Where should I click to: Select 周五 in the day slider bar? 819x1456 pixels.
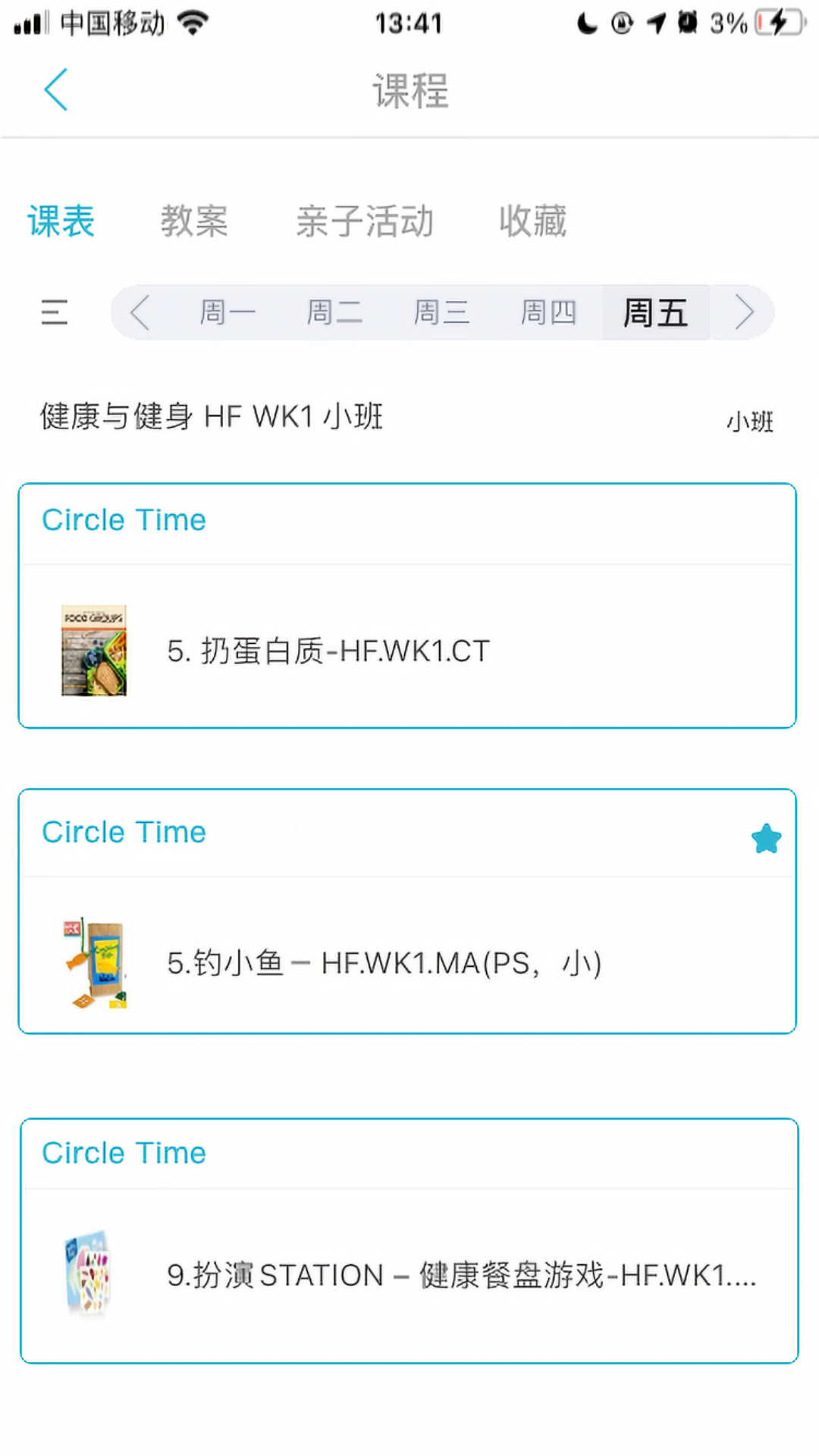pos(657,312)
